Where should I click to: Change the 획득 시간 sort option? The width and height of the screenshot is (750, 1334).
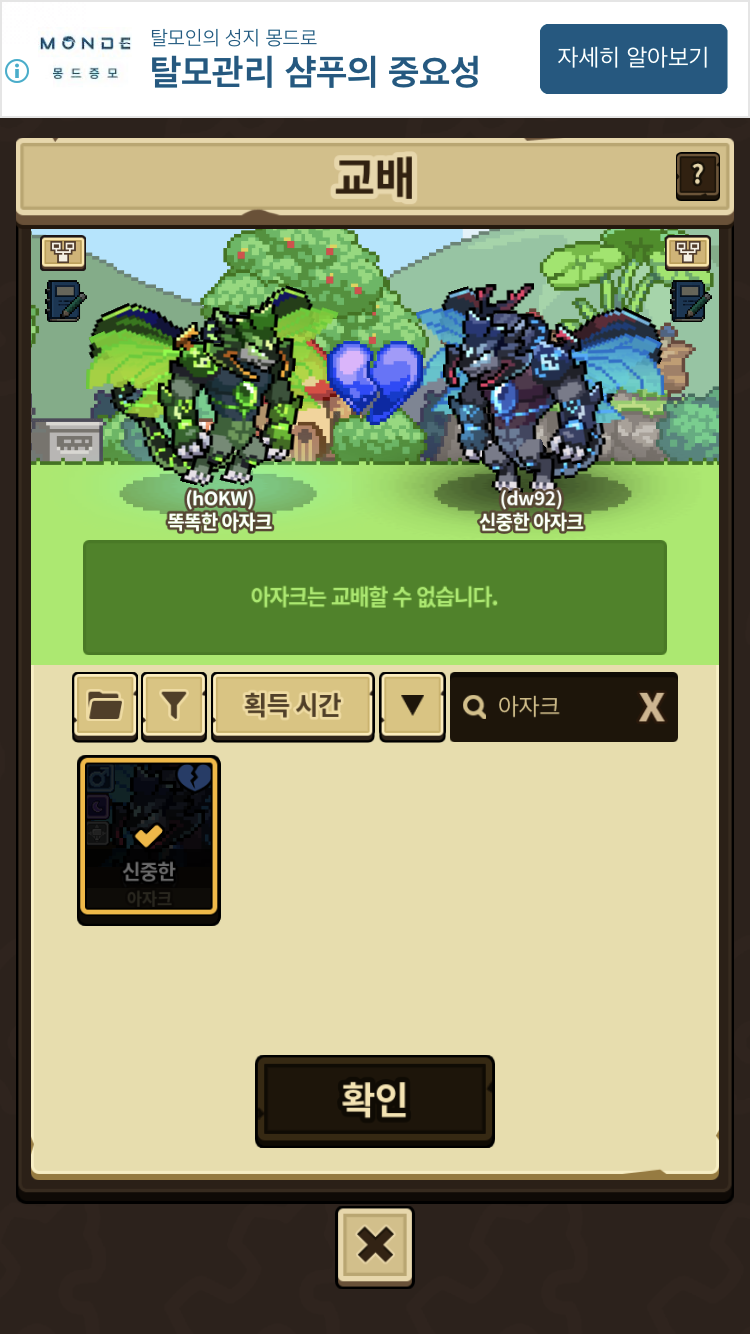pyautogui.click(x=293, y=706)
